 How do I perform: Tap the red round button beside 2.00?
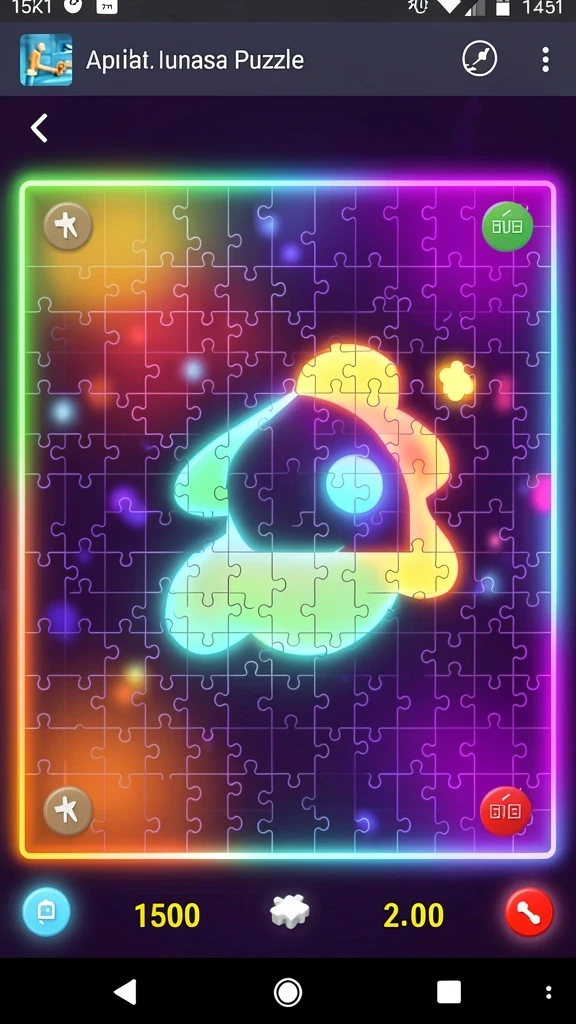click(x=530, y=913)
